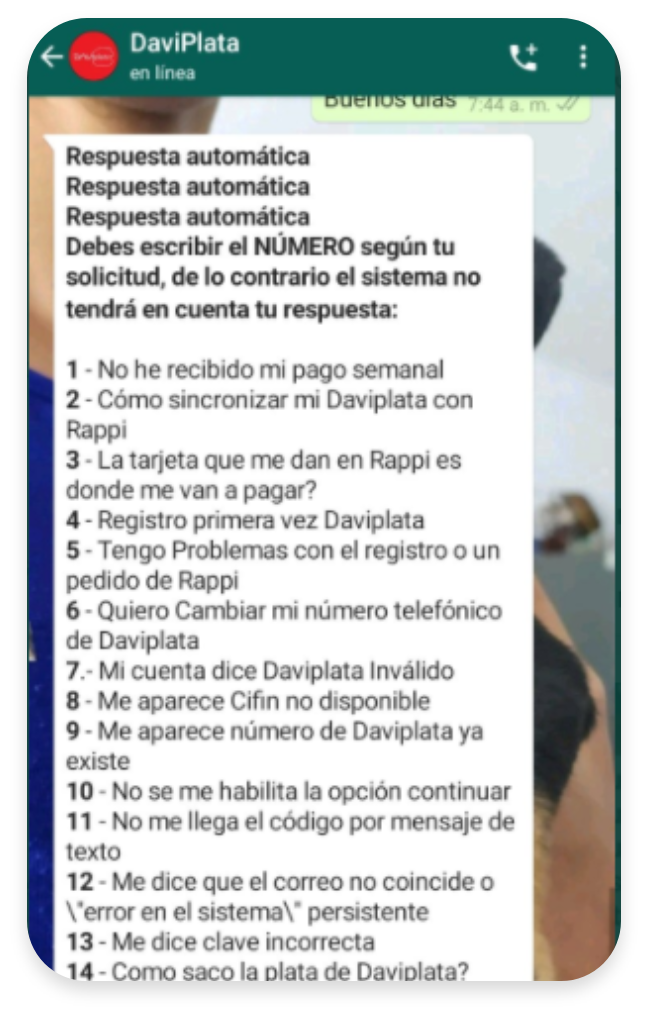Go back from the DaviPlata chat
648x1017 pixels.
pos(51,57)
